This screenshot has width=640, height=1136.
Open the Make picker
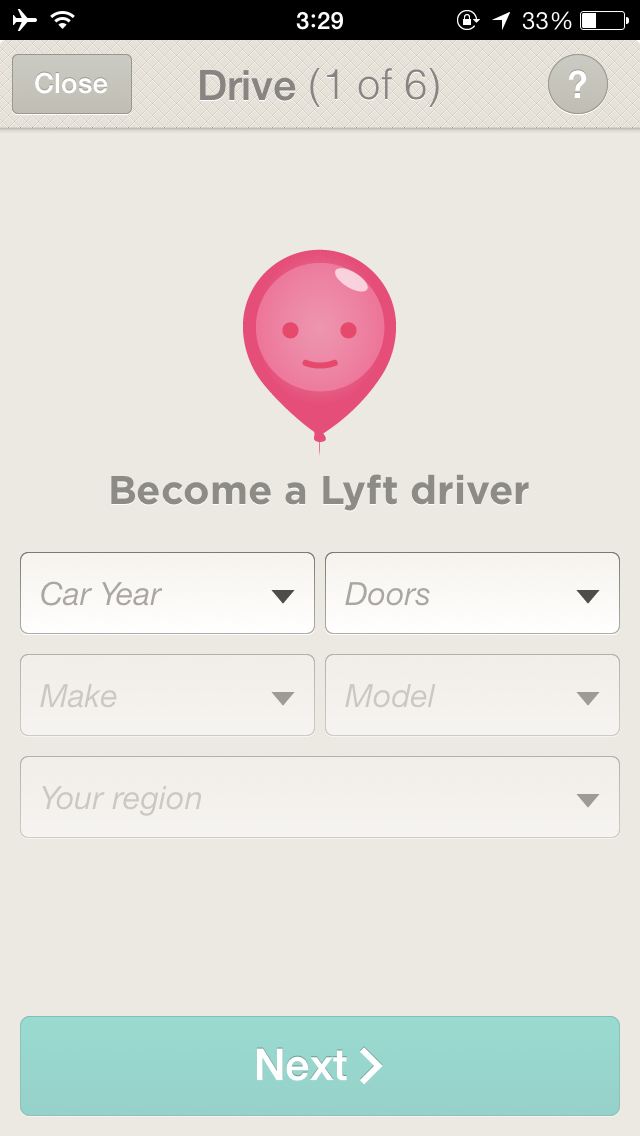click(167, 696)
